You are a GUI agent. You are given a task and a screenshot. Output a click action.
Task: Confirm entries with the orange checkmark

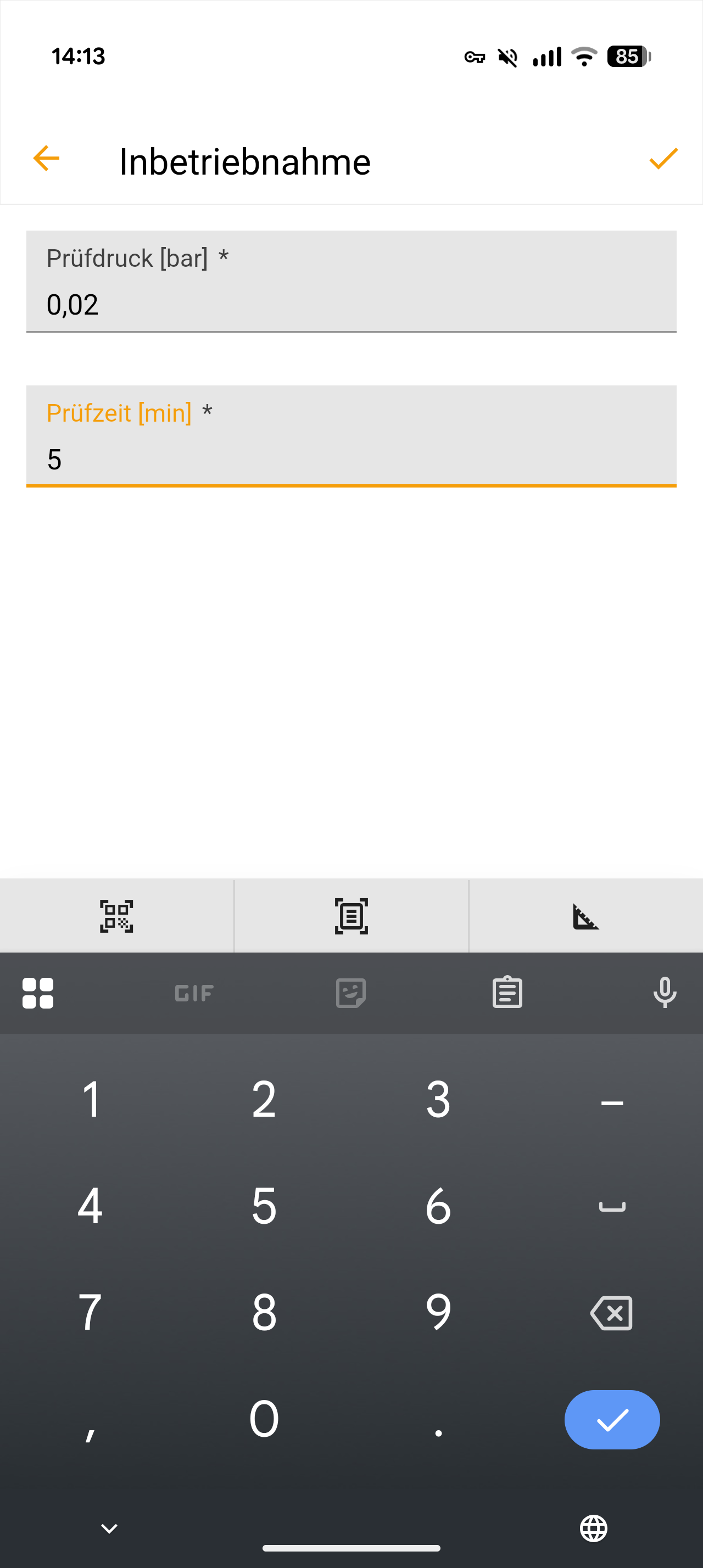[x=663, y=159]
